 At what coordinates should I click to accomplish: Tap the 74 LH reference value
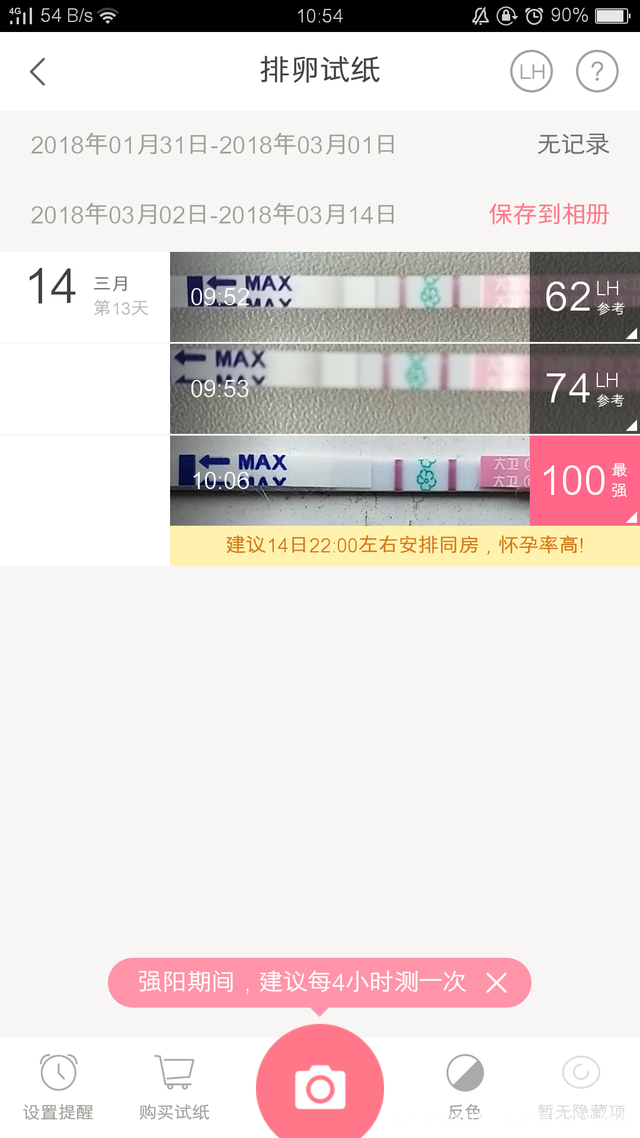click(584, 389)
